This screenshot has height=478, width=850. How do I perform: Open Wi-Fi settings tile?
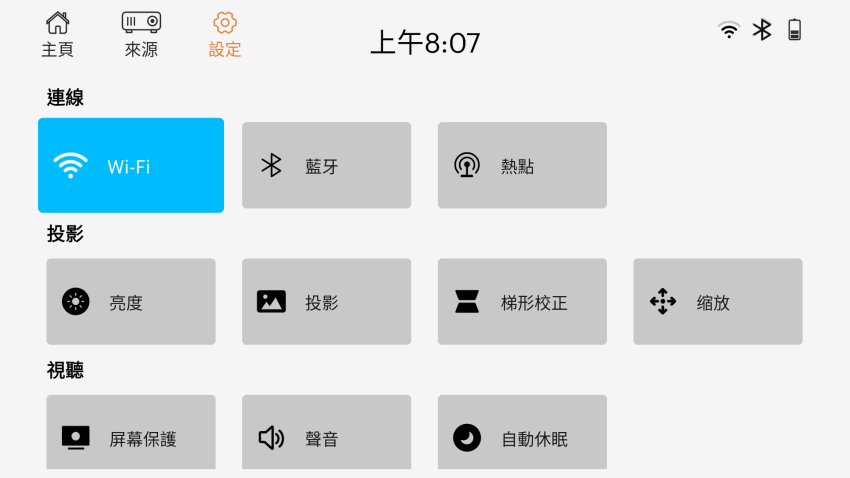pos(131,166)
